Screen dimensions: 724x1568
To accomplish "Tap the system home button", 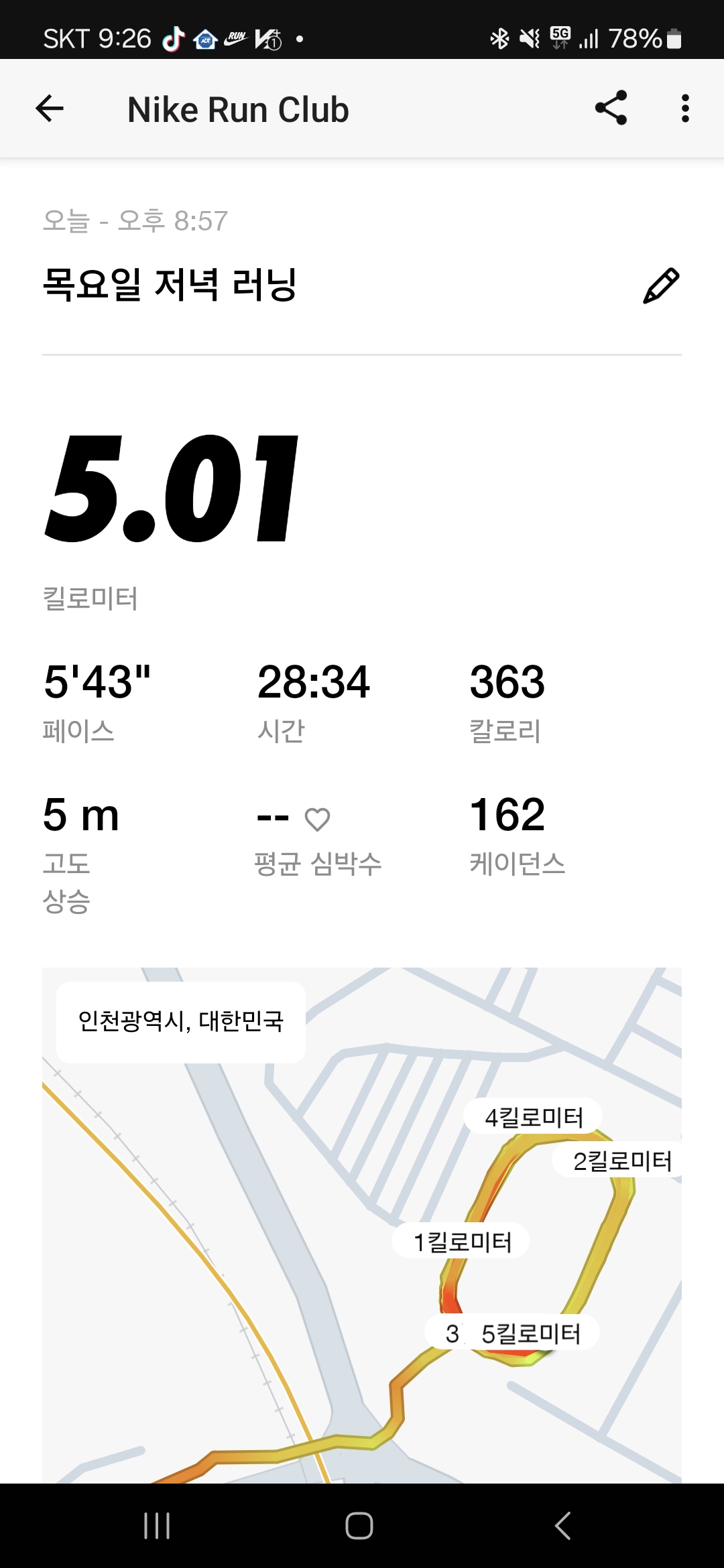I will pyautogui.click(x=359, y=1526).
